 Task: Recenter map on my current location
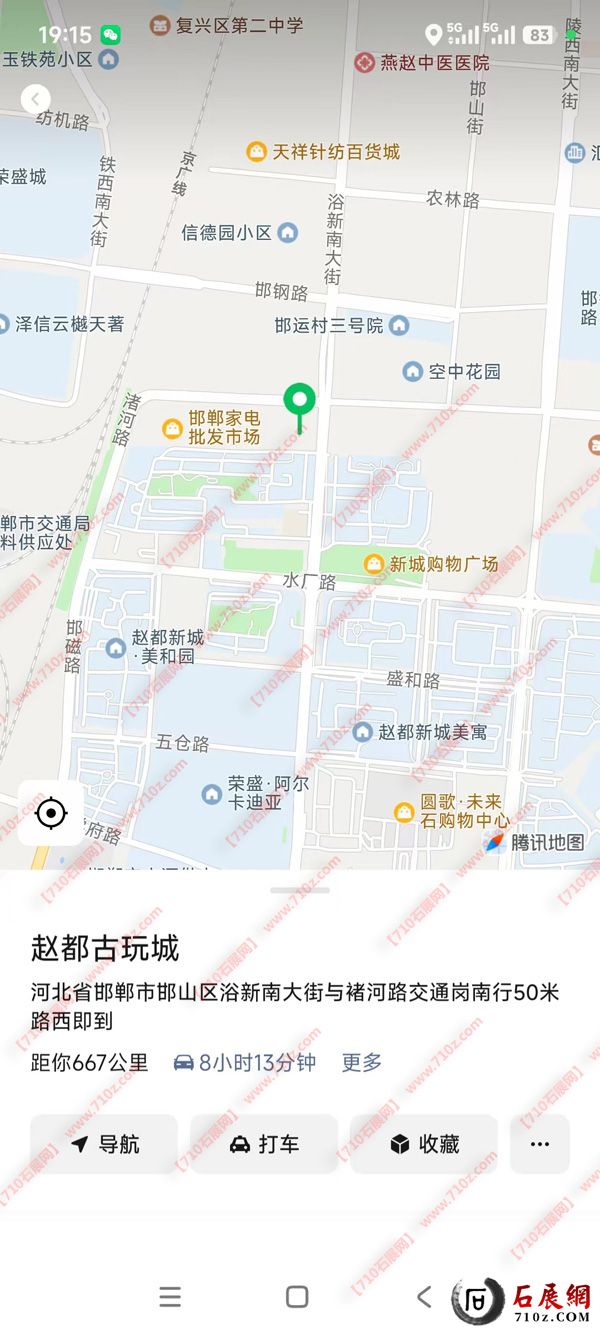51,813
